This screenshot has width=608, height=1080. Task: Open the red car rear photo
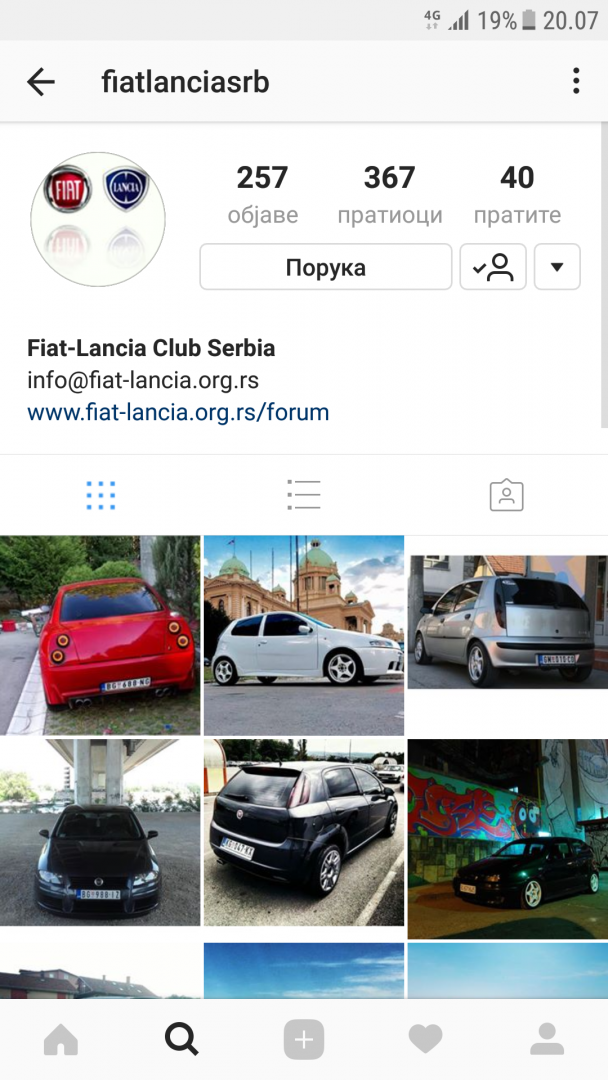pyautogui.click(x=100, y=636)
